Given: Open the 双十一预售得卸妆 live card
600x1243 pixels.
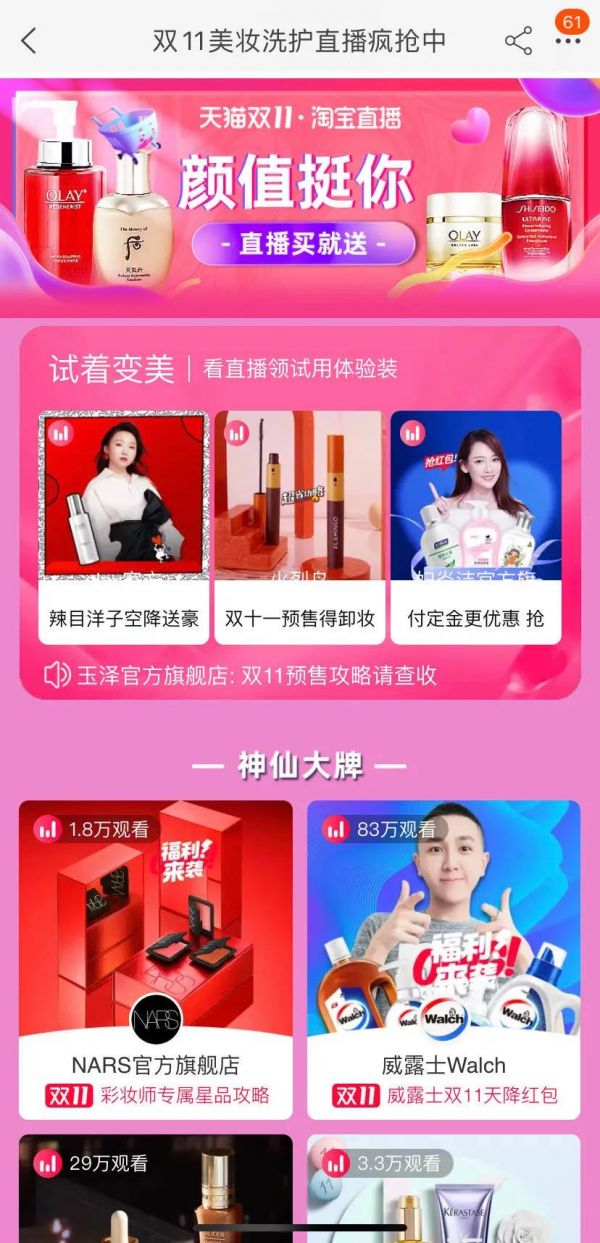Looking at the screenshot, I should tap(299, 526).
